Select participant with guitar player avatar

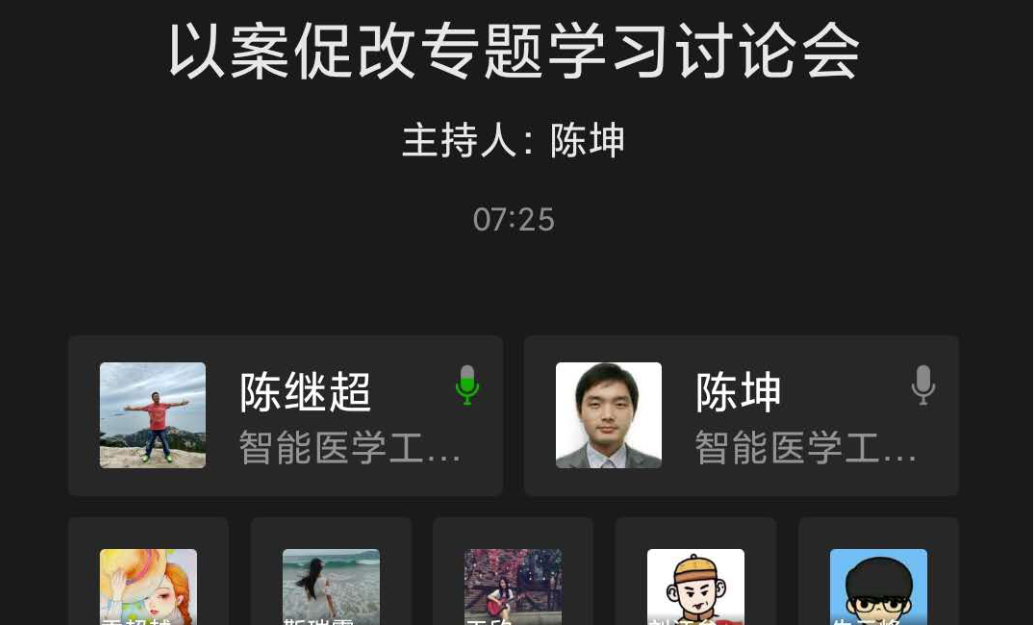pyautogui.click(x=513, y=586)
